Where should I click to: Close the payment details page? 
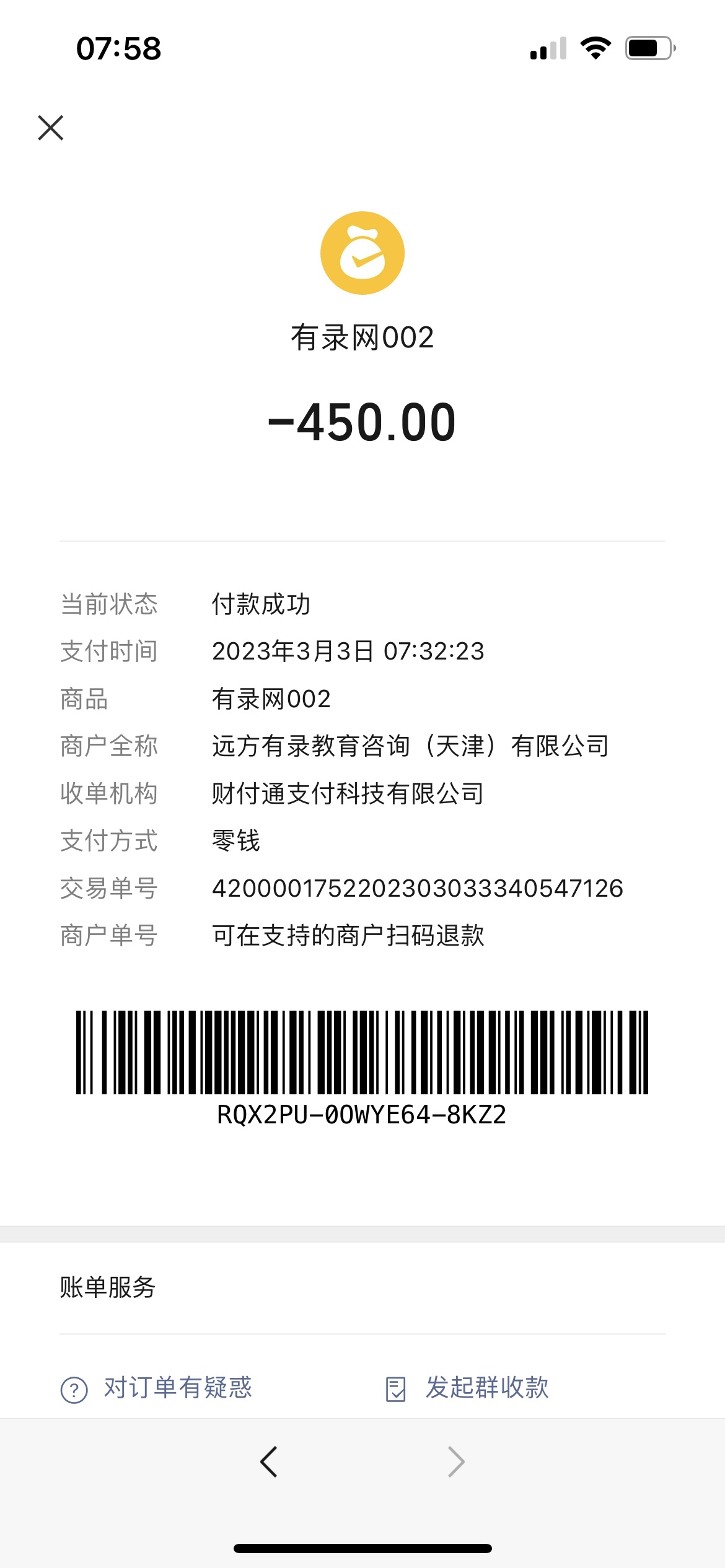(51, 128)
